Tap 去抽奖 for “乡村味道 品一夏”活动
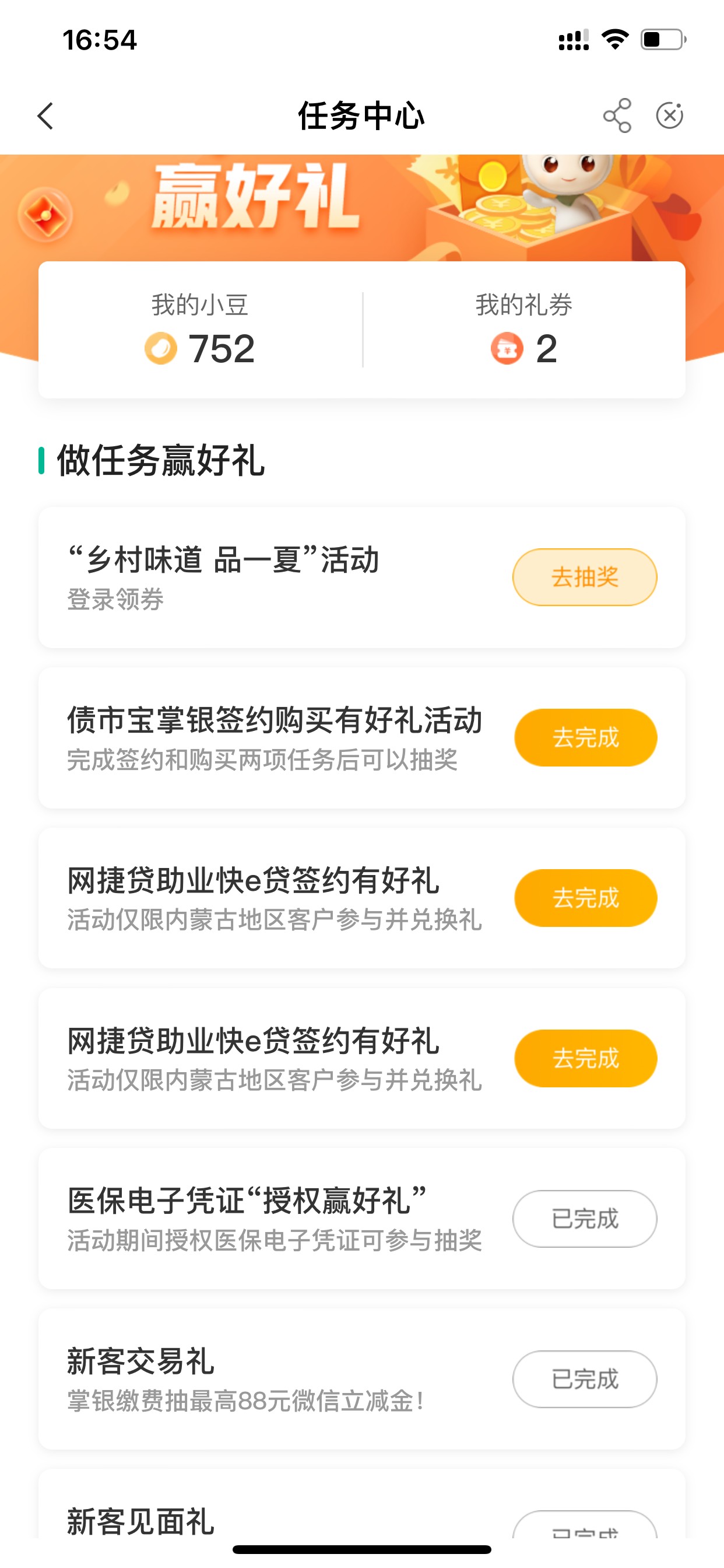 coord(585,577)
